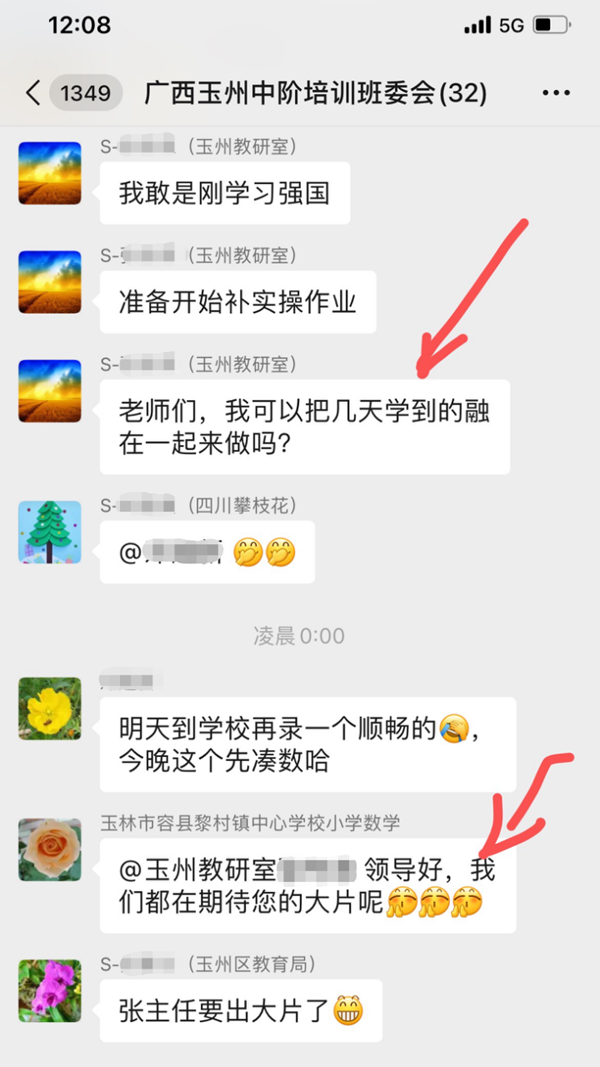This screenshot has height=1067, width=600.
Task: Open purple flower avatar beside "张主任要出大片了"
Action: [x=50, y=990]
